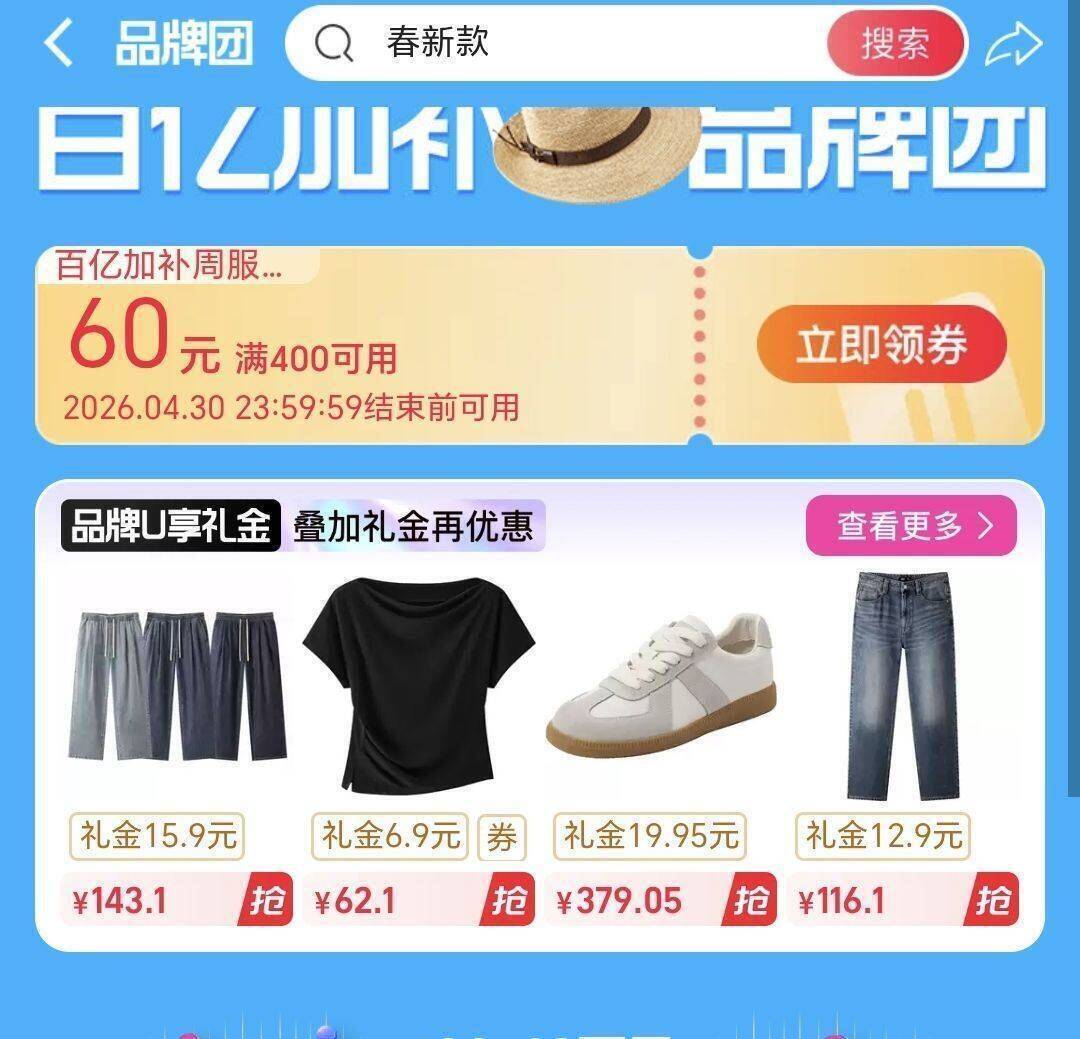Tap the search box showing 春新款
1080x1039 pixels.
pyautogui.click(x=570, y=43)
